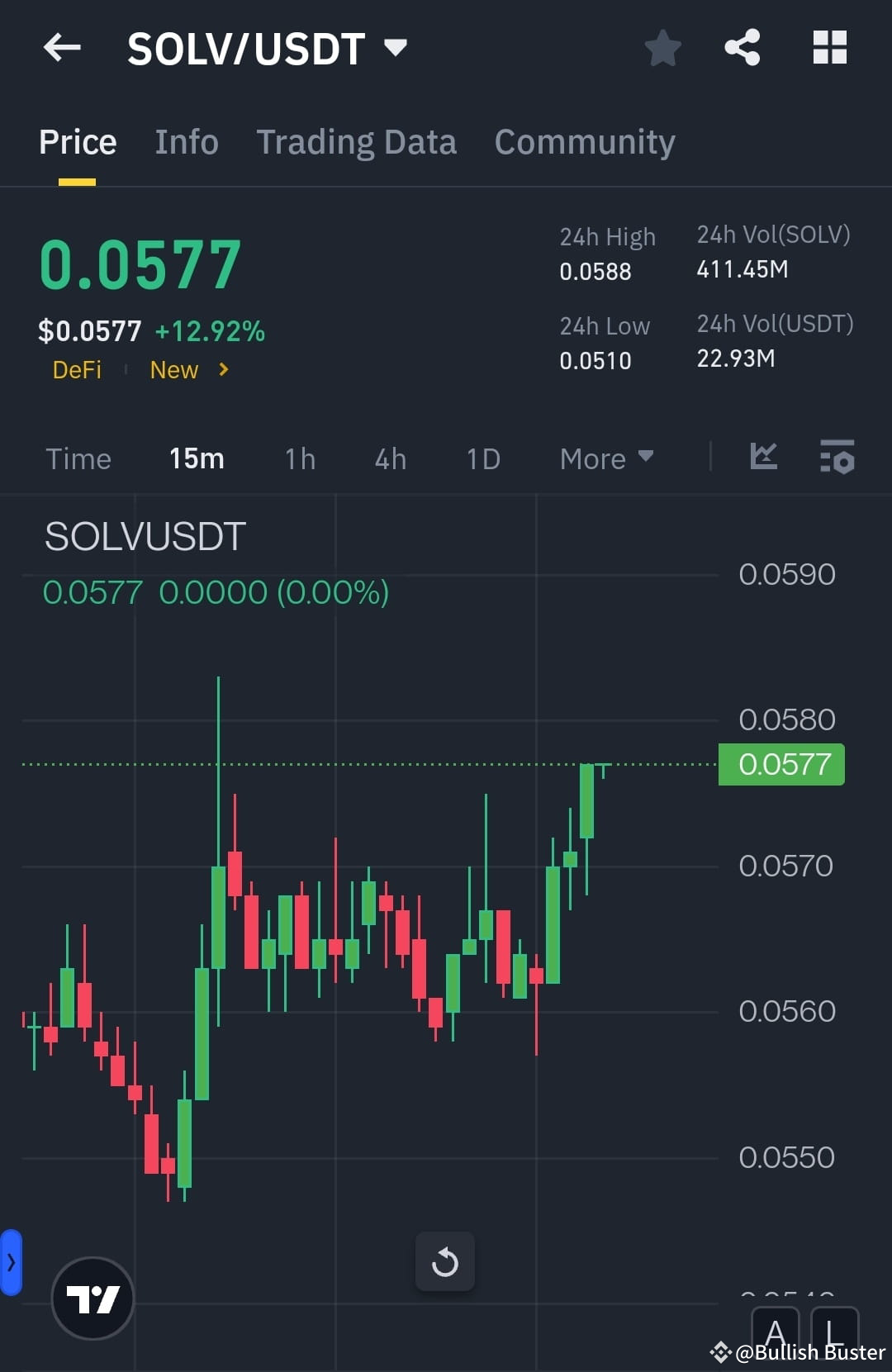This screenshot has height=1372, width=892.
Task: Open the Community tab
Action: (x=584, y=141)
